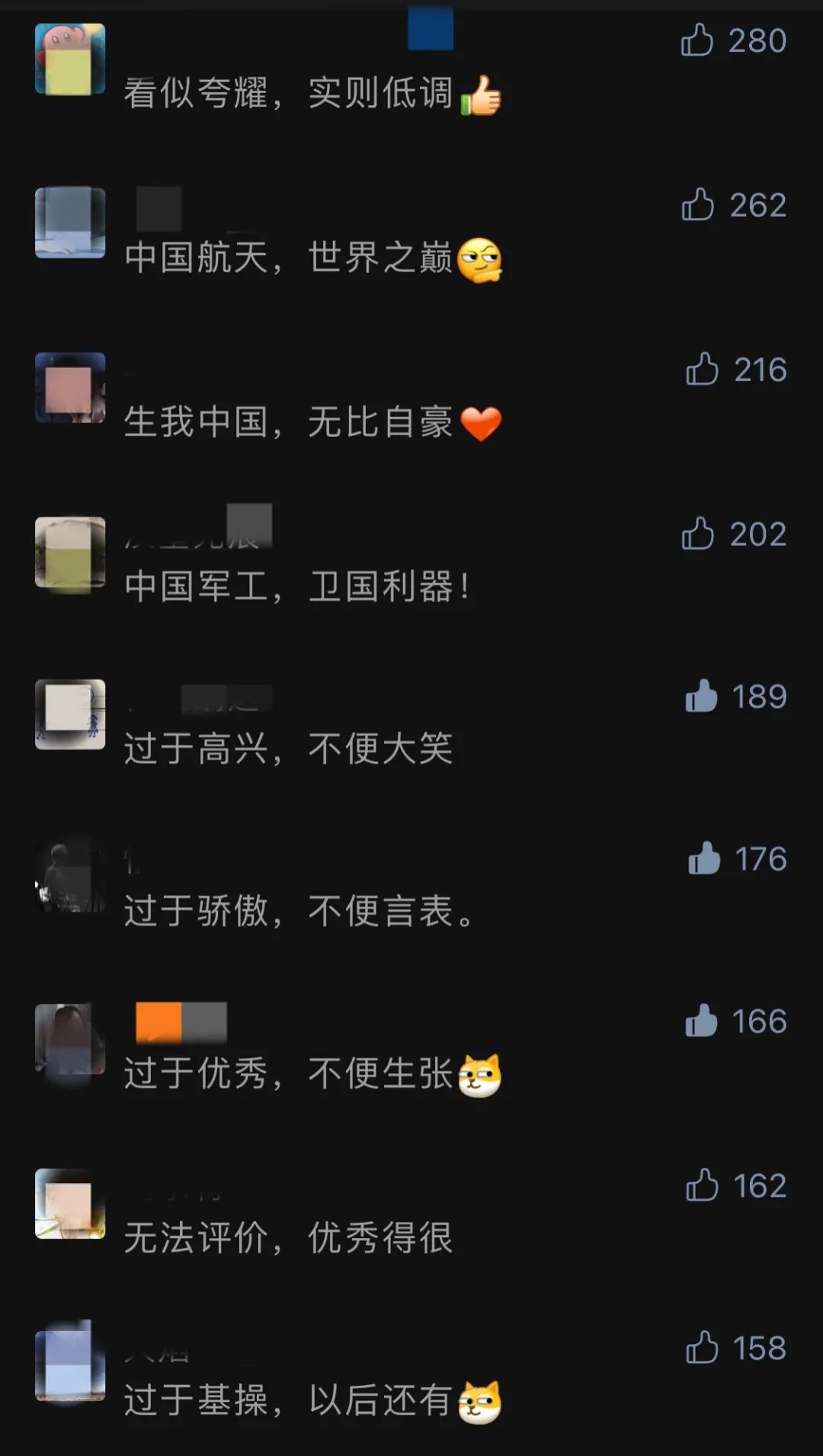Like the comment 过于基操，以后还有

point(702,1348)
